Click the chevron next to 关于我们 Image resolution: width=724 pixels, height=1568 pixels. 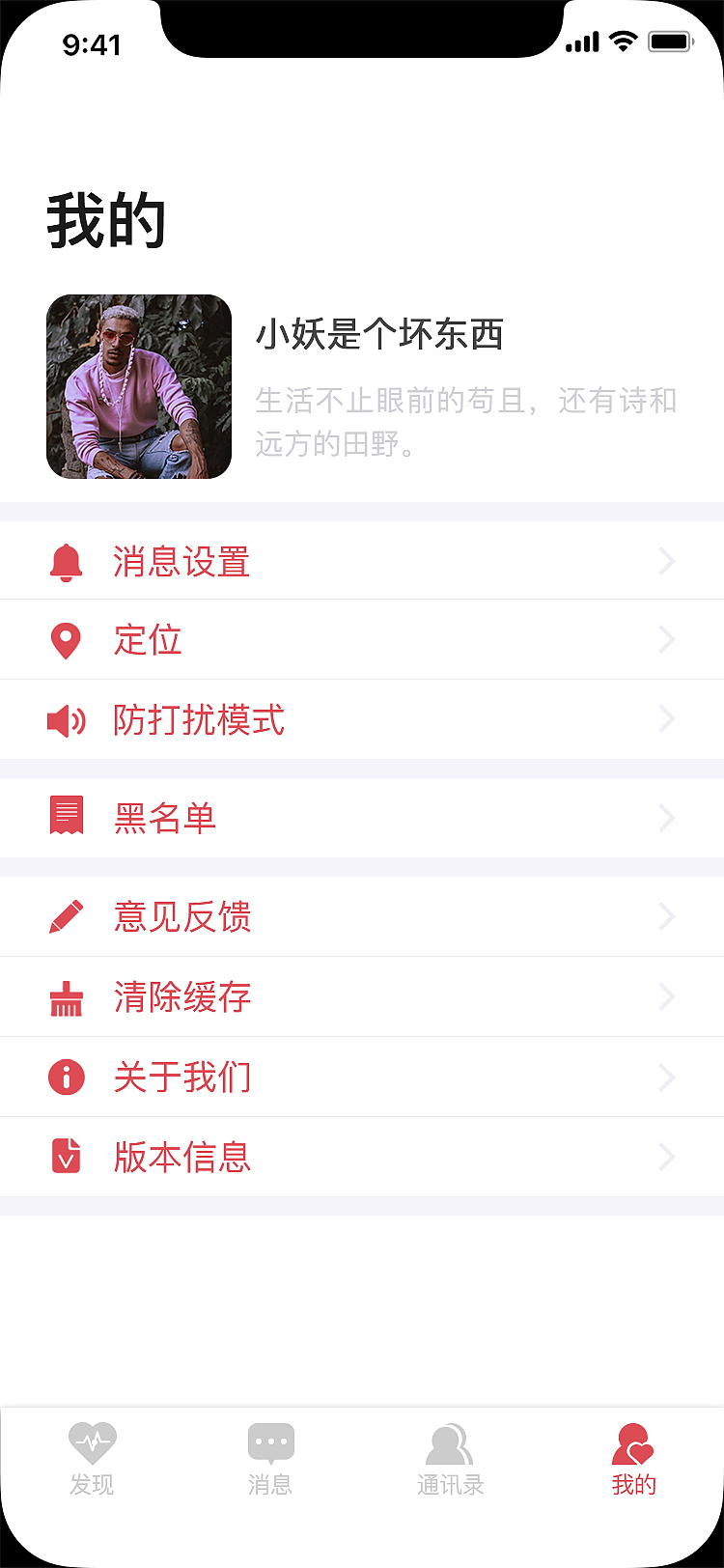[x=667, y=1077]
